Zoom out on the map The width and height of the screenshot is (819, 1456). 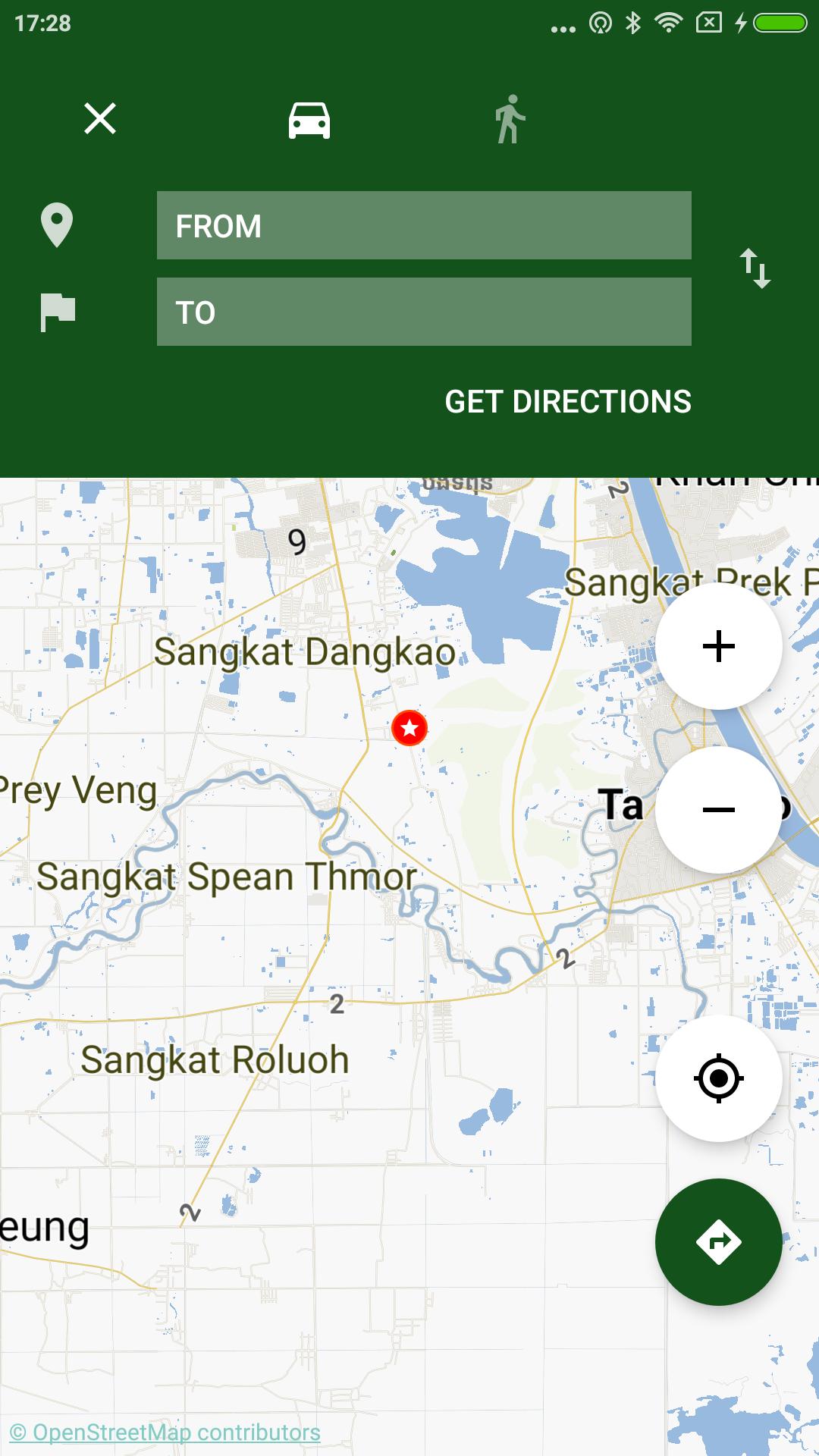tap(718, 811)
